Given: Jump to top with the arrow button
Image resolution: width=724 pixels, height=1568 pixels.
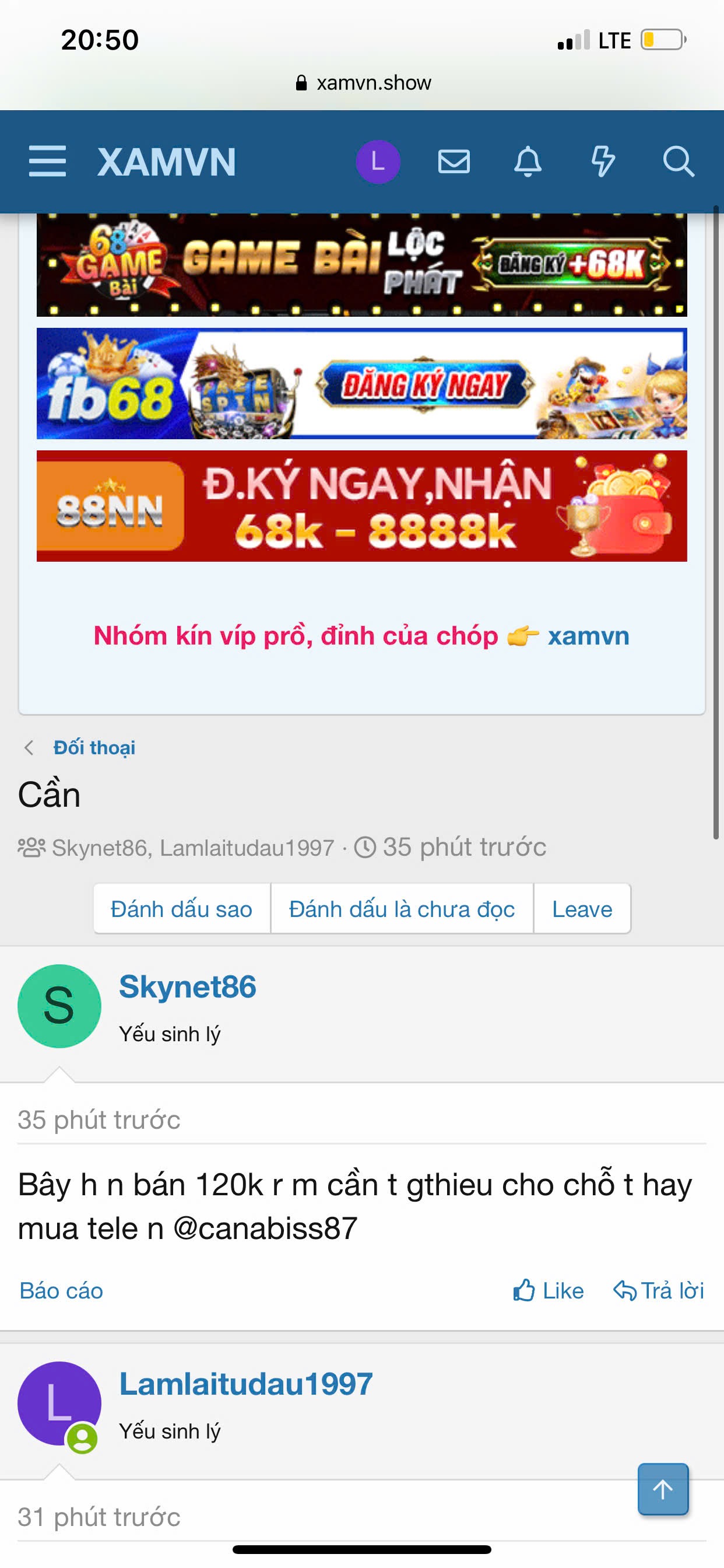Looking at the screenshot, I should tap(663, 1489).
